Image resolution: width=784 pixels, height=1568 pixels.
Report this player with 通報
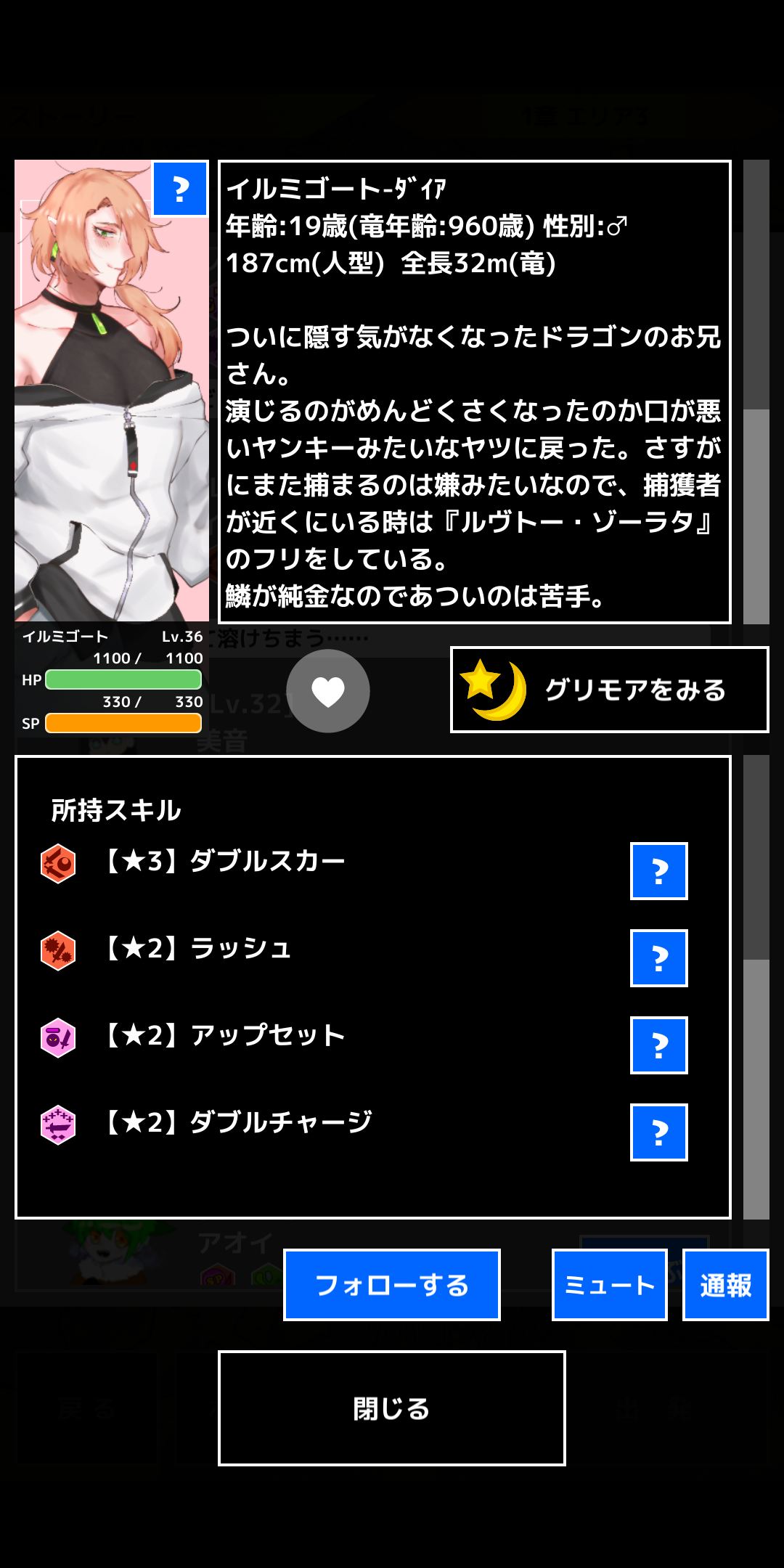(x=726, y=1285)
